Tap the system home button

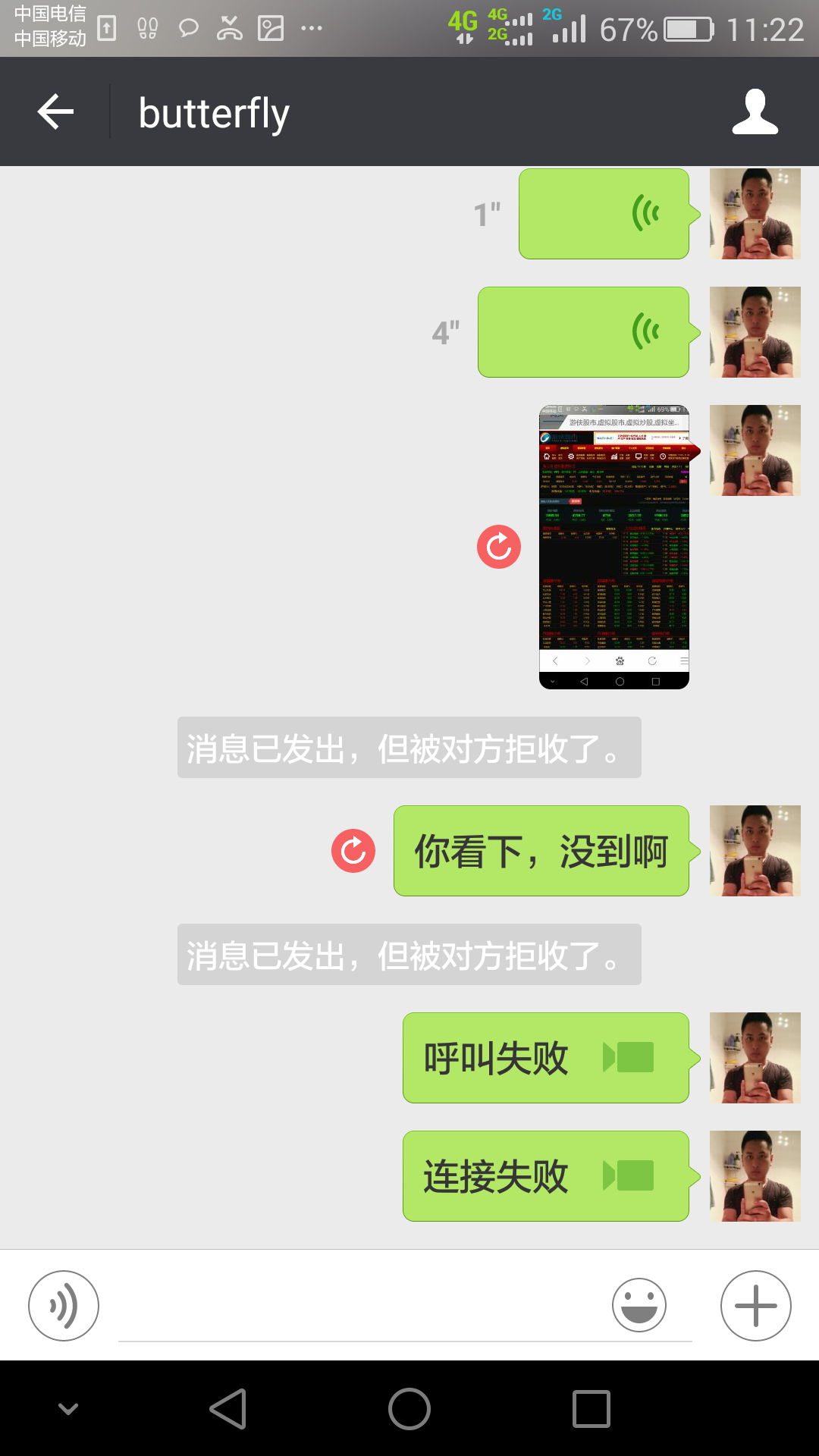(409, 1409)
